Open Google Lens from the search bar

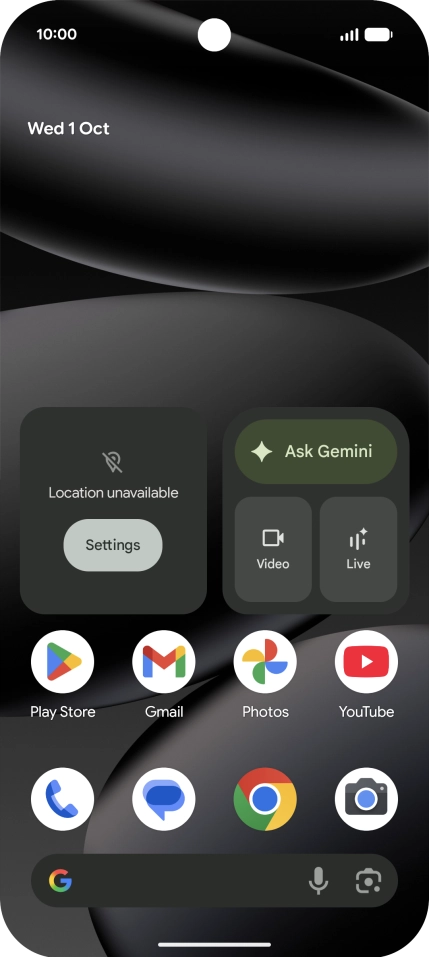(369, 881)
